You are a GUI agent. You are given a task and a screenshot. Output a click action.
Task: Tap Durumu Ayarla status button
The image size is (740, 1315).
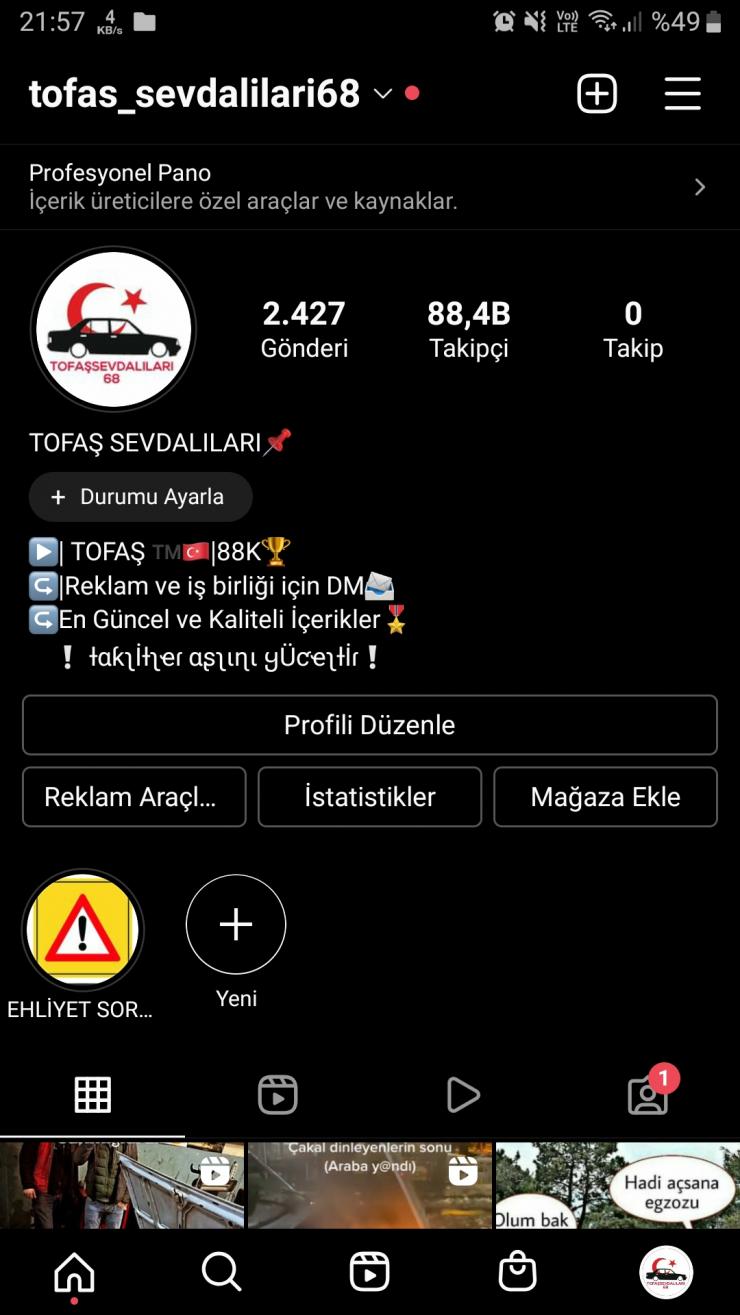140,497
